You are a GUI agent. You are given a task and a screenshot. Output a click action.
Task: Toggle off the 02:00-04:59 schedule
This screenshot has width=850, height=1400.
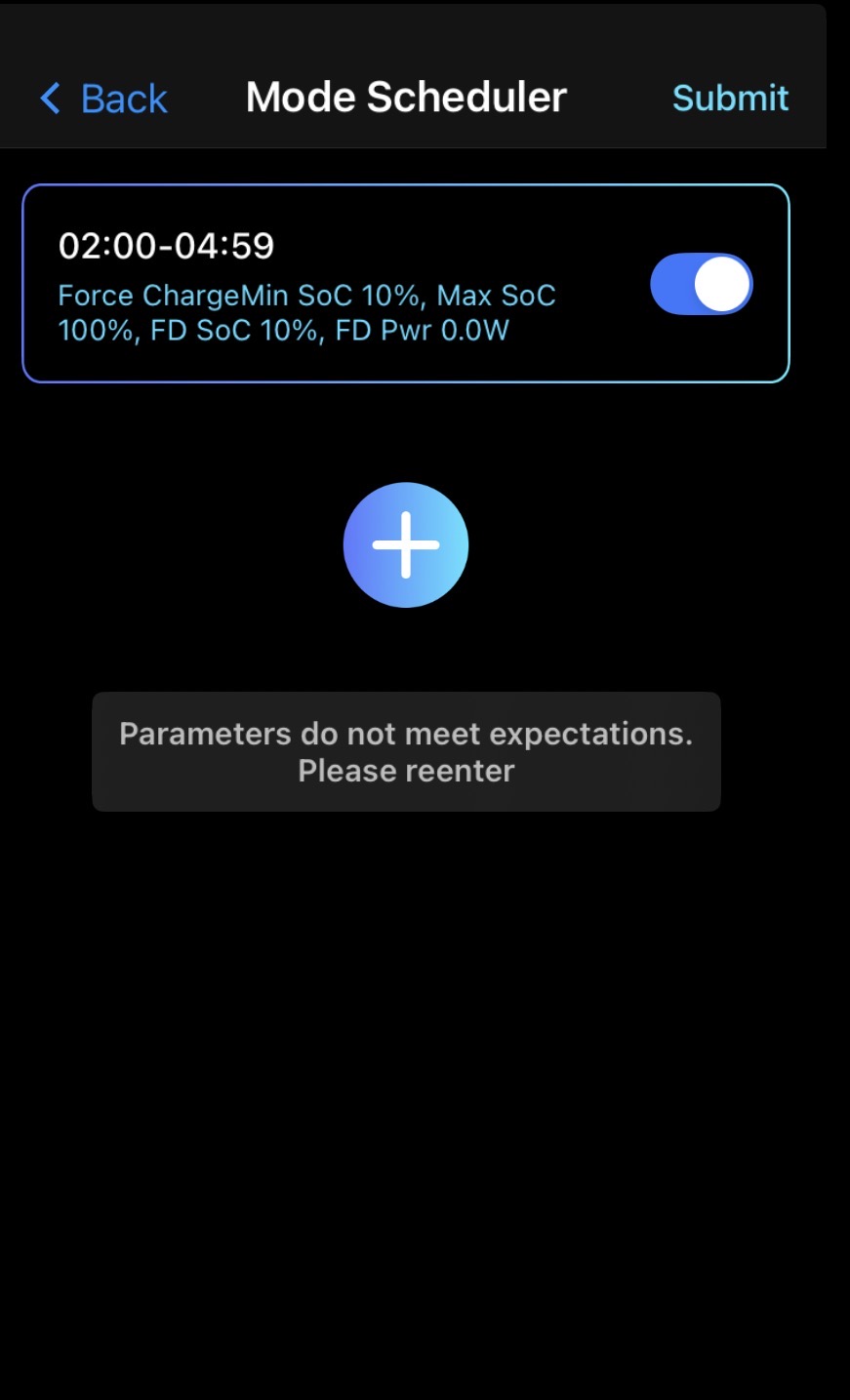[701, 284]
